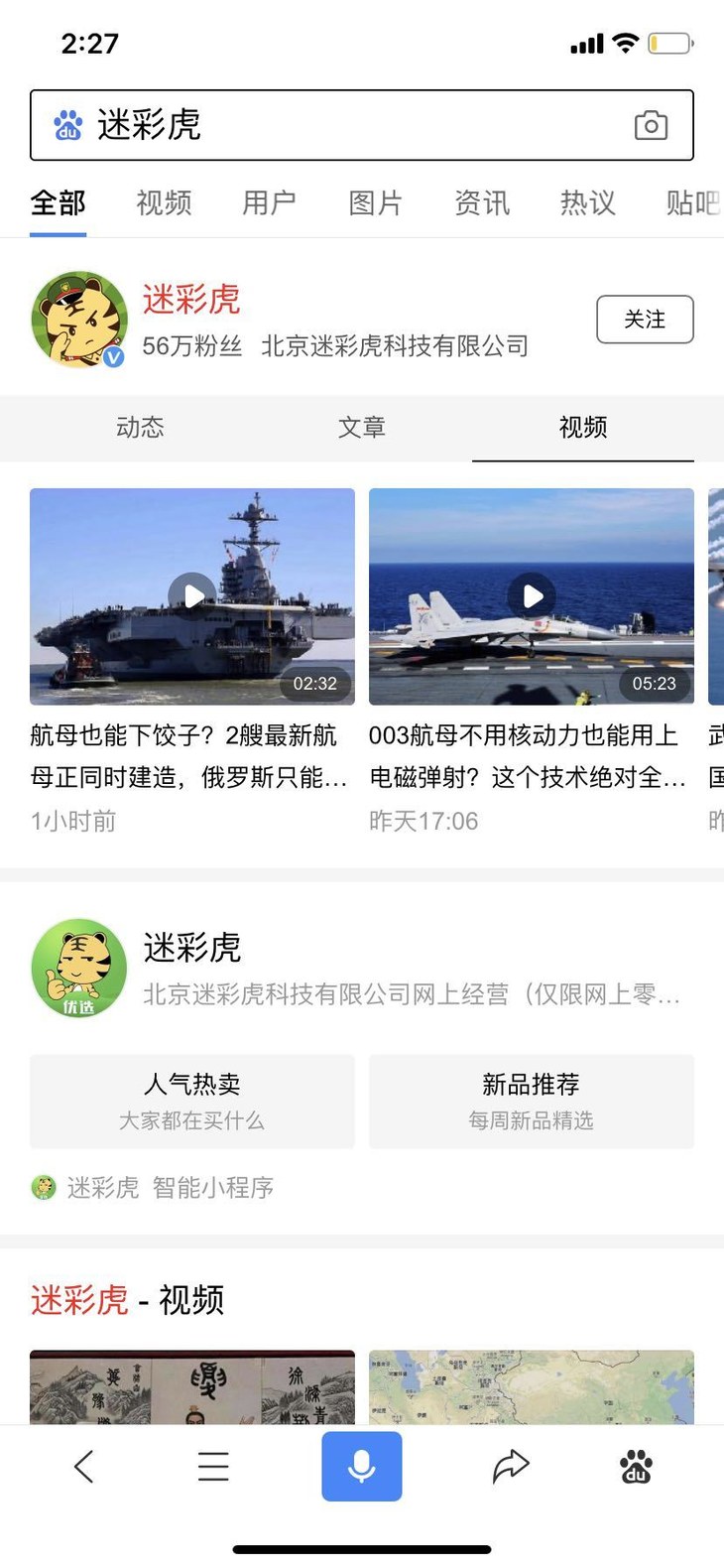Open the 动态 tab of the account
Viewport: 724px width, 1568px height.
(139, 428)
